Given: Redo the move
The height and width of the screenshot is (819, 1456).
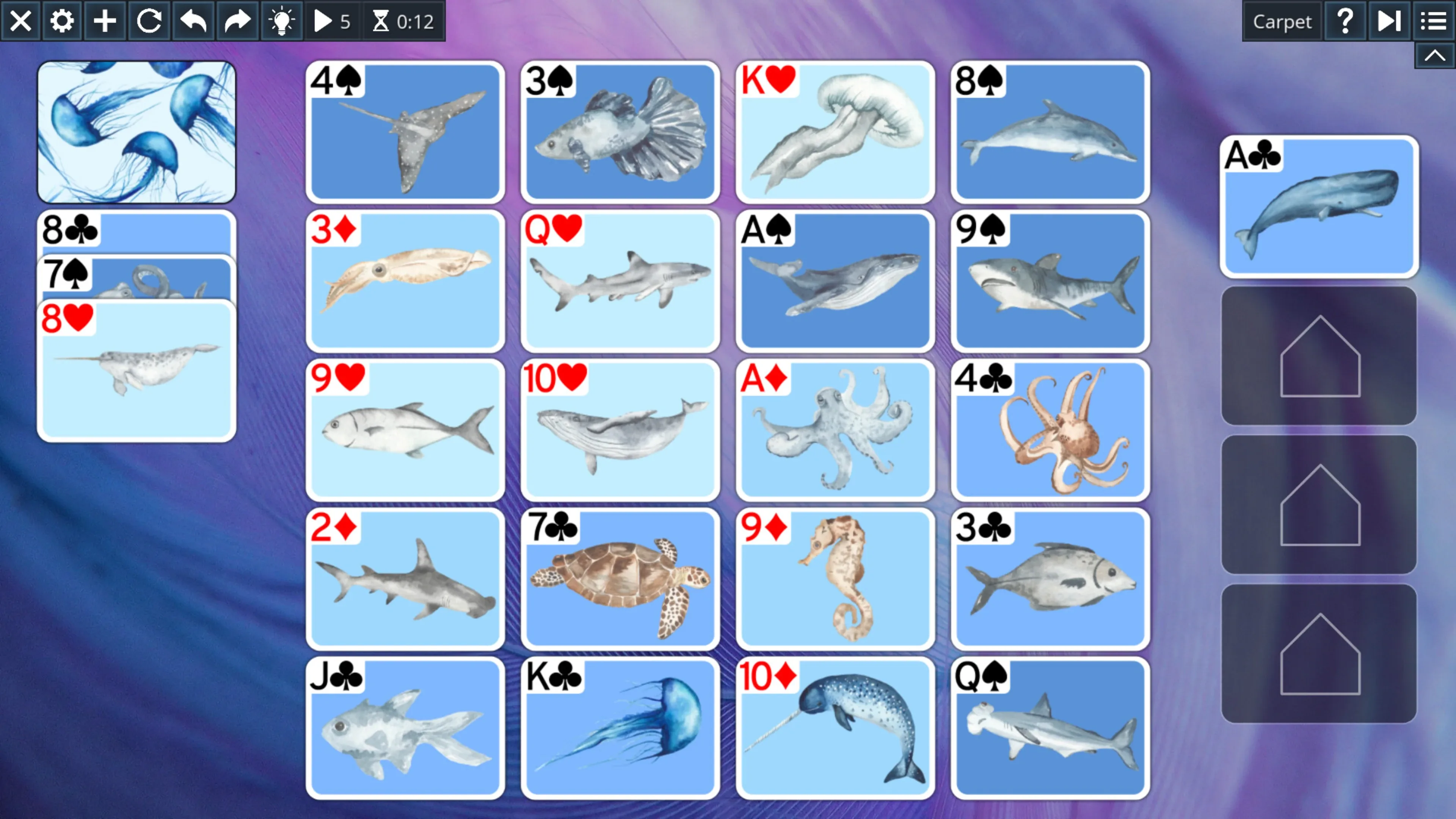Looking at the screenshot, I should 237,22.
